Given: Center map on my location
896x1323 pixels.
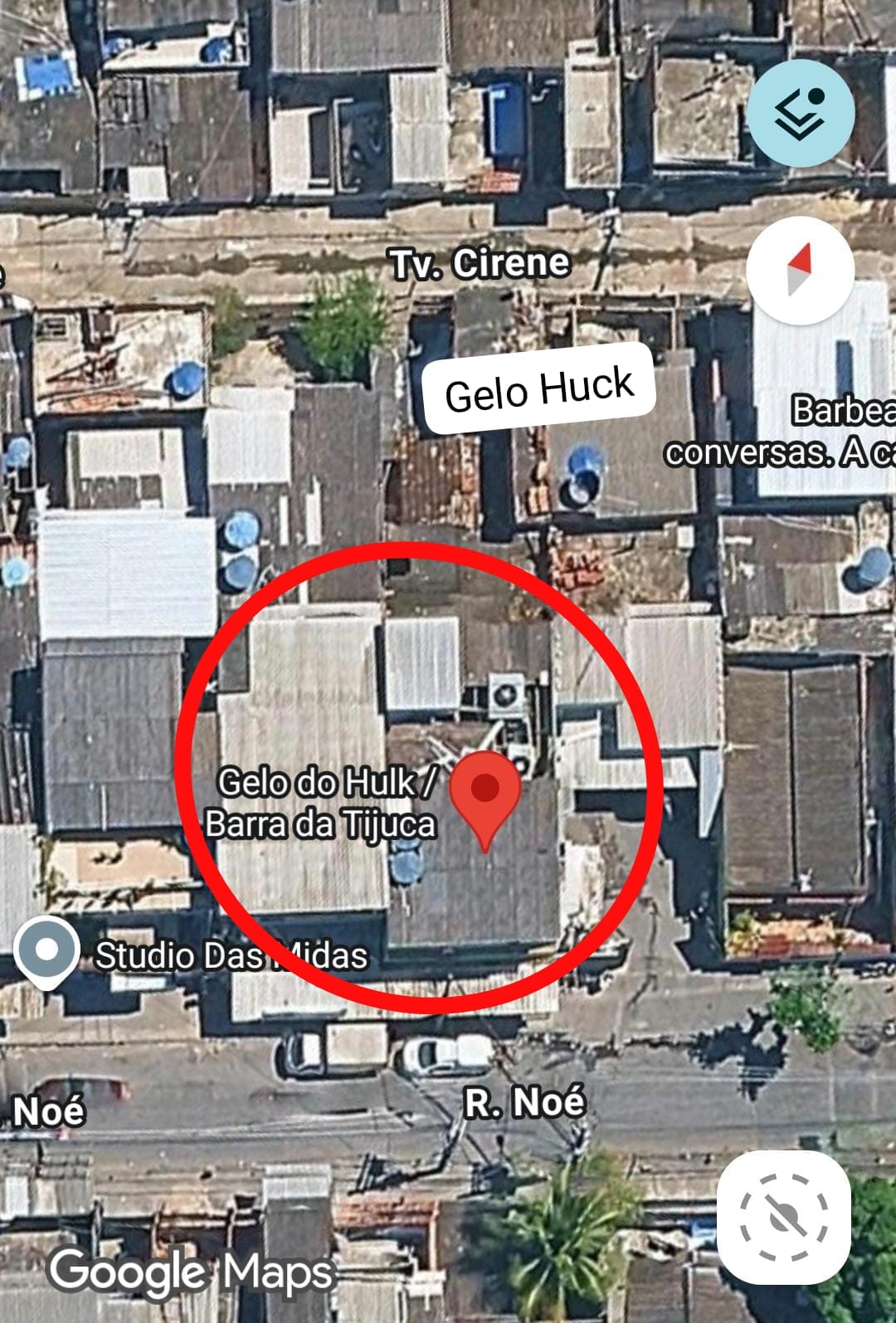Looking at the screenshot, I should 783,1217.
